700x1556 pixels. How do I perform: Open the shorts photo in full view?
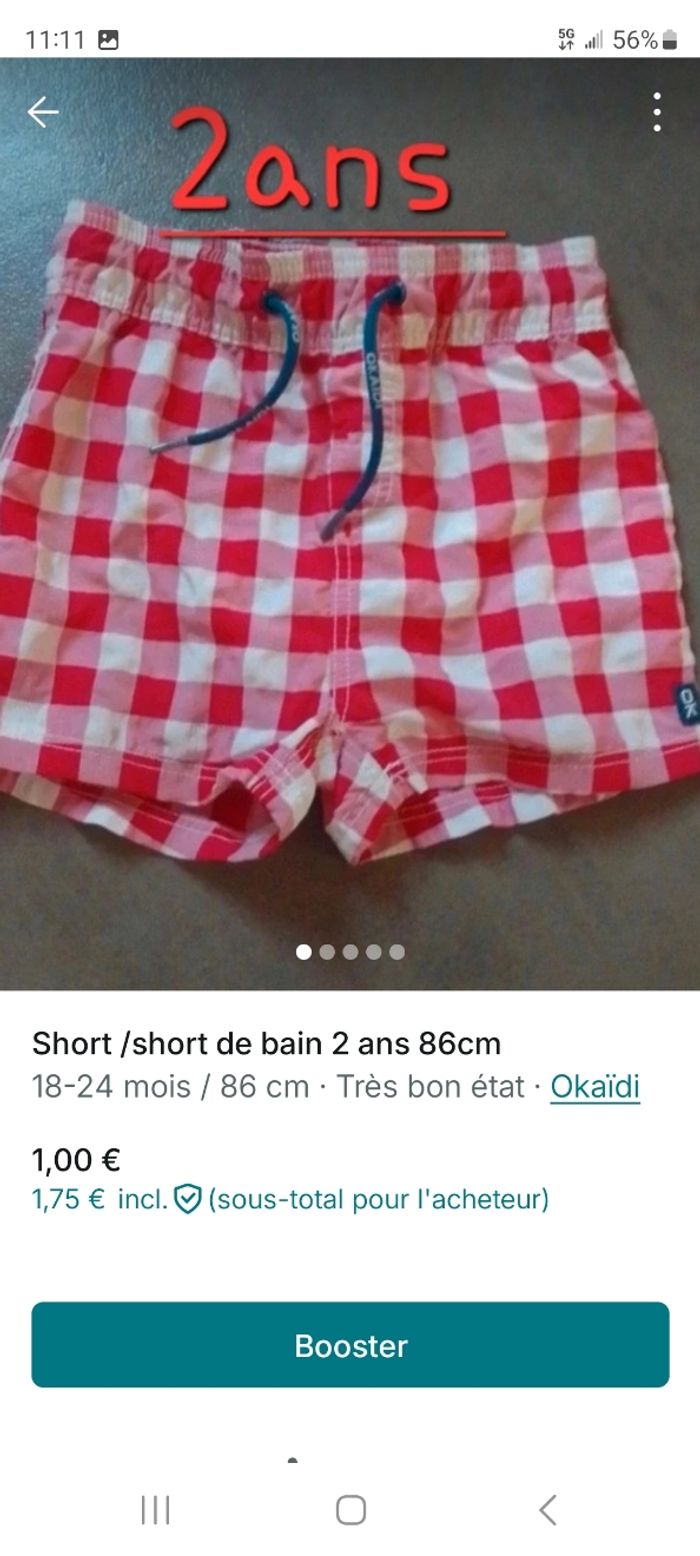tap(350, 560)
